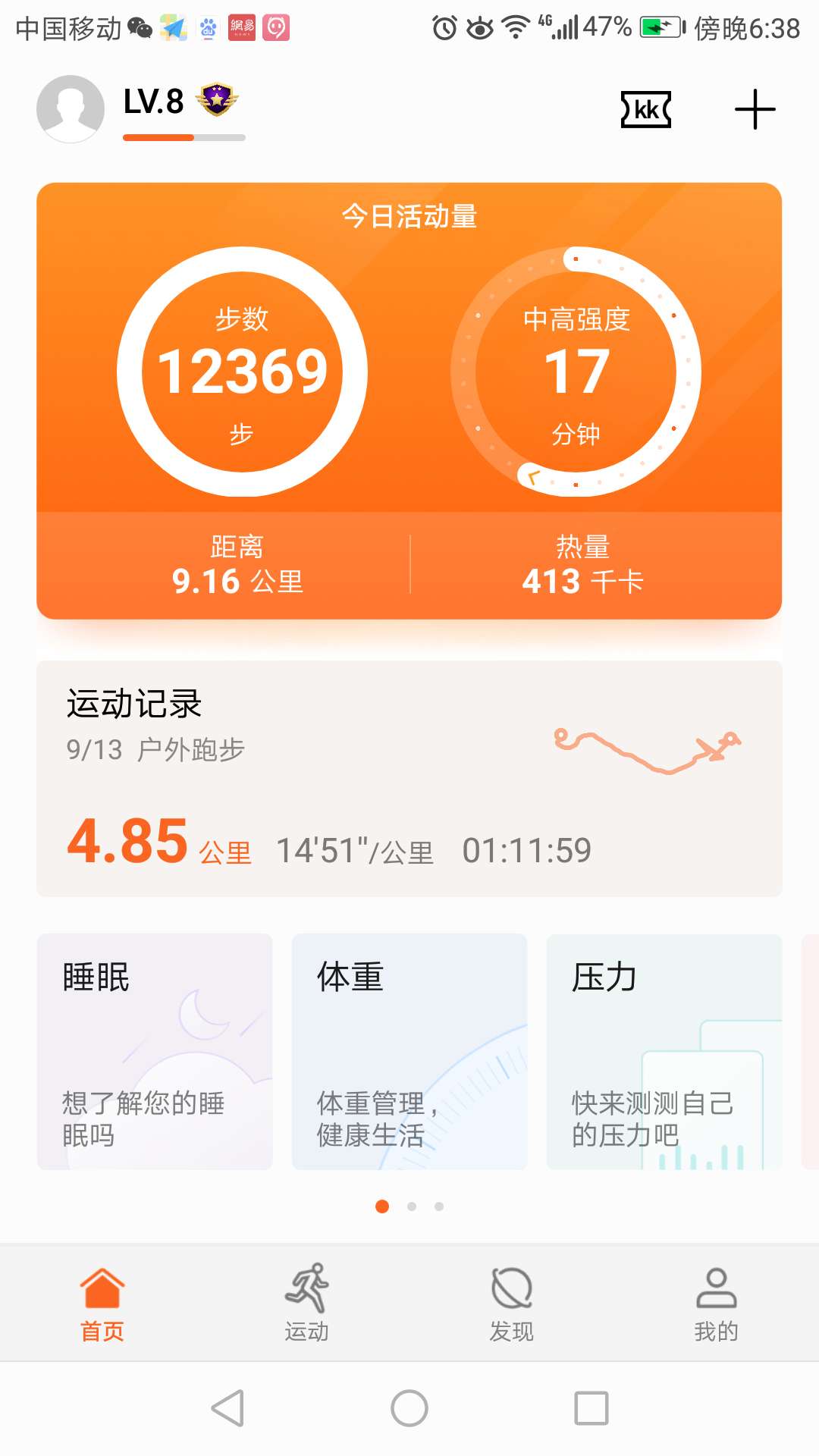Tap the plus icon to add a device
The width and height of the screenshot is (819, 1456).
coord(754,109)
